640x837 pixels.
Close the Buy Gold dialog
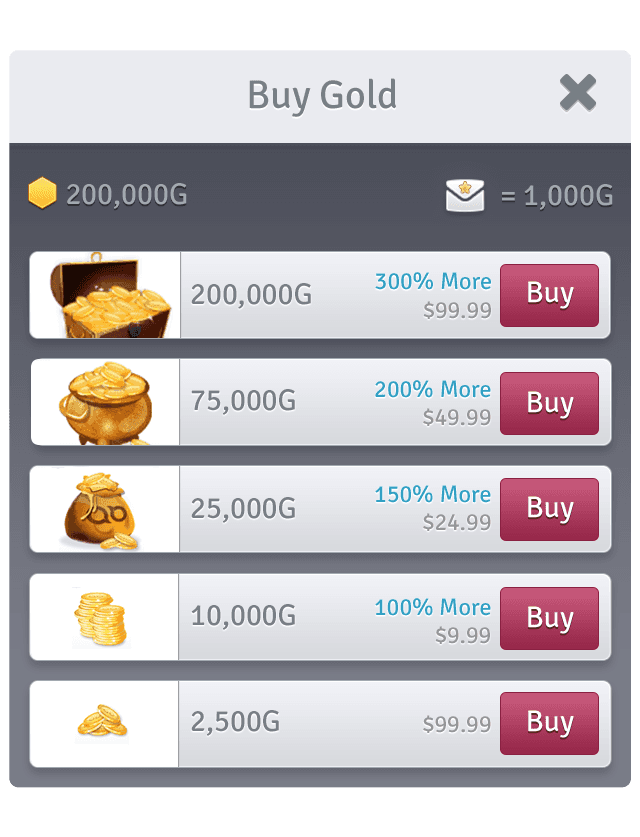click(x=577, y=94)
